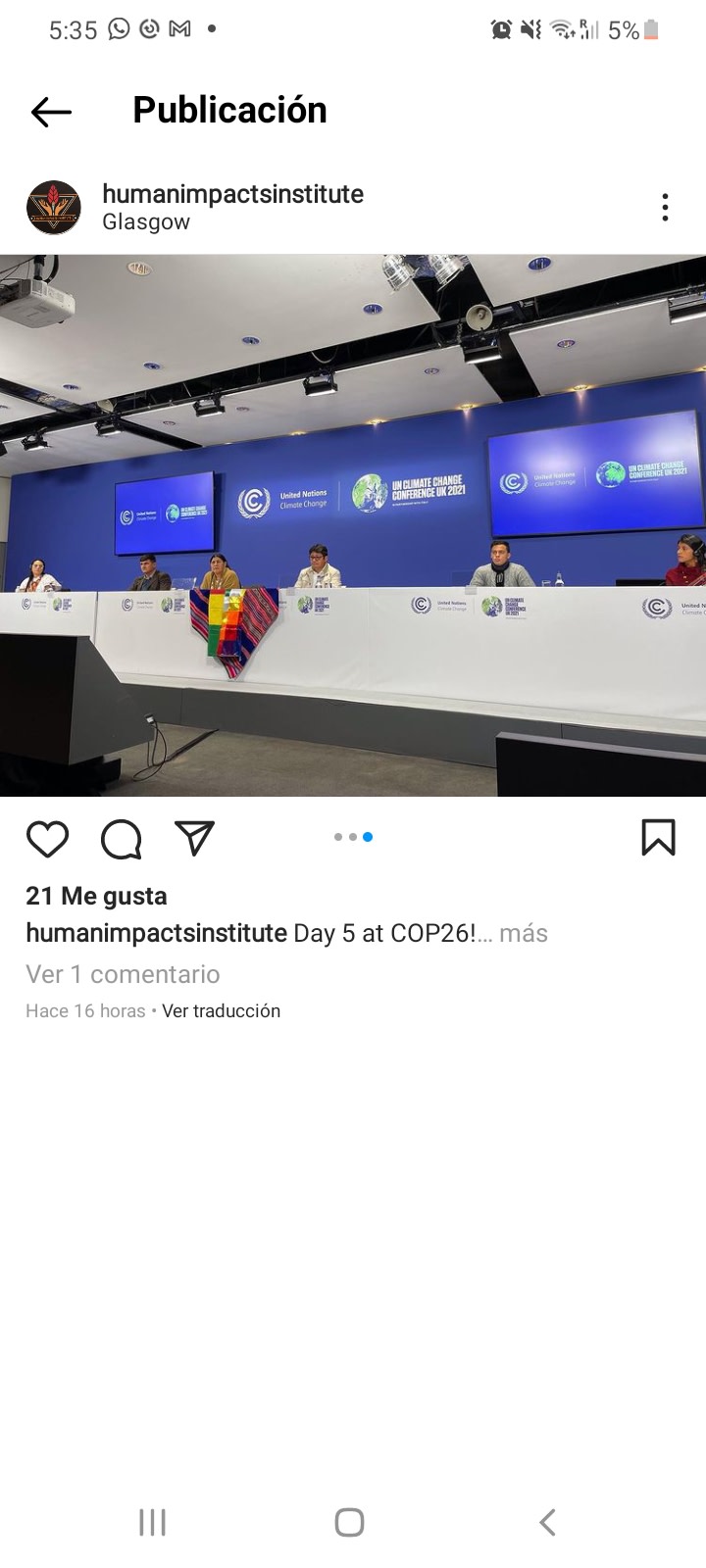The height and width of the screenshot is (1568, 706).
Task: Tap the COP26 conference photo
Action: click(x=353, y=525)
